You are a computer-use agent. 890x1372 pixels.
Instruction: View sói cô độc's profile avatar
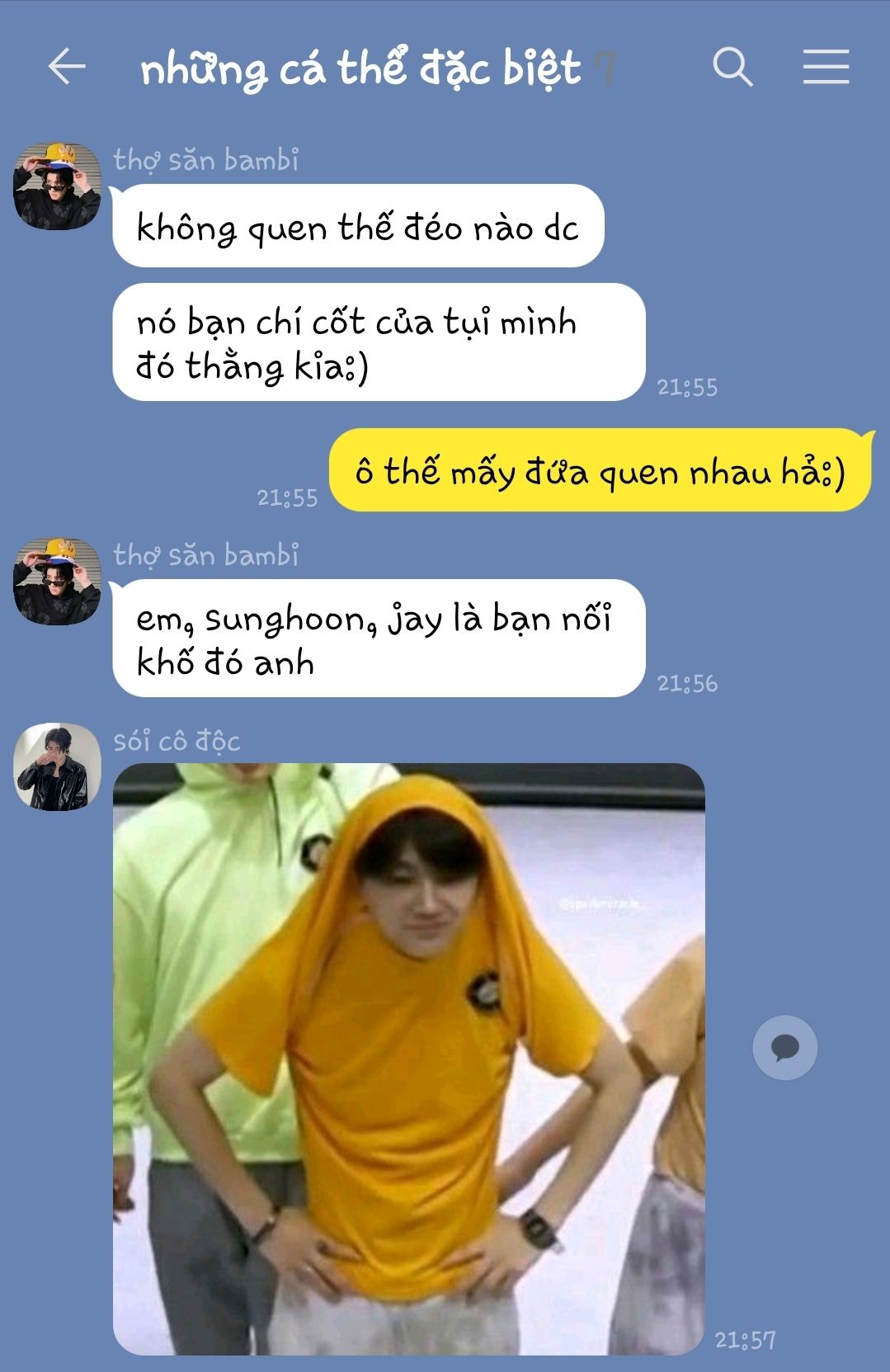[x=57, y=766]
